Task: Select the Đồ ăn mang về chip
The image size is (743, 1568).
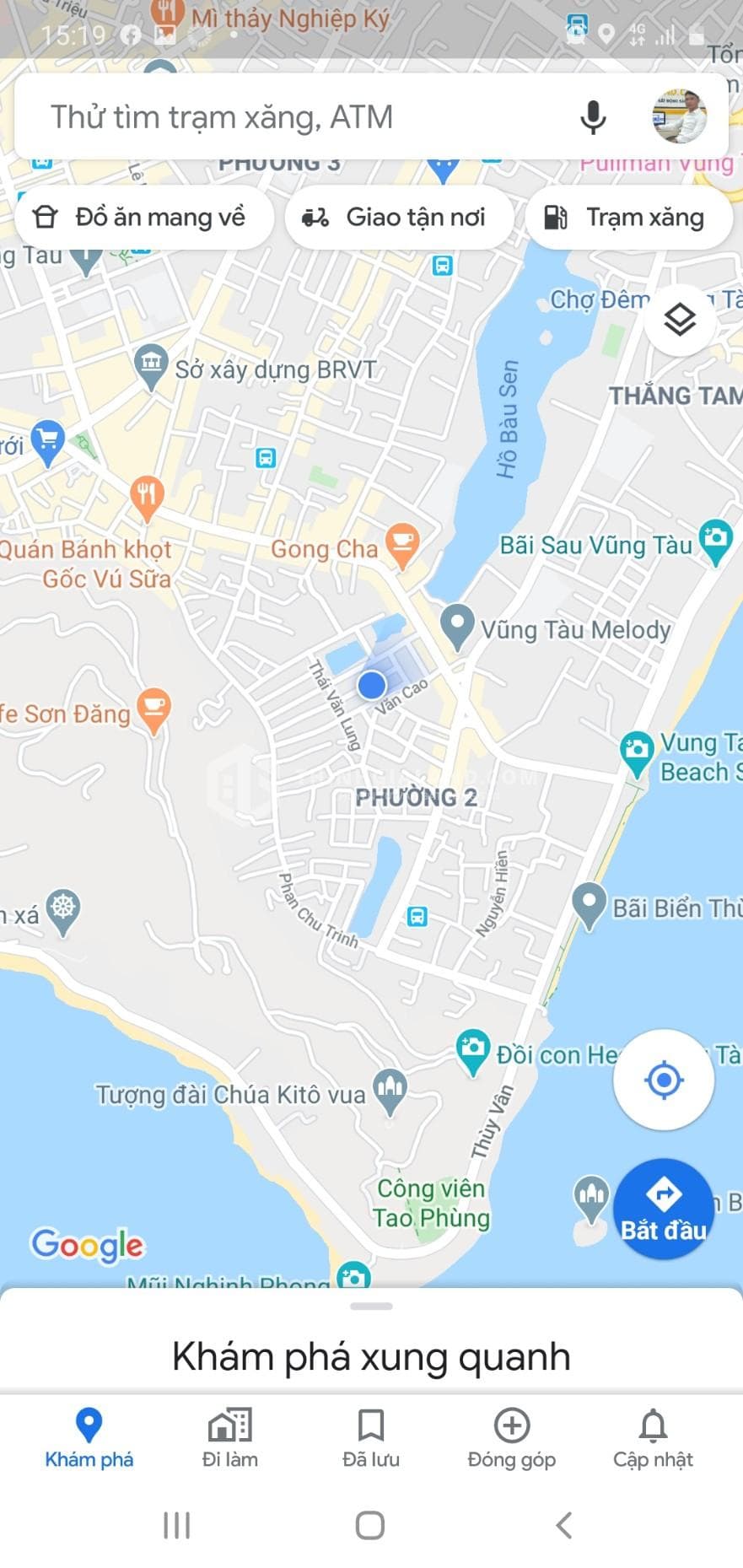Action: (142, 218)
